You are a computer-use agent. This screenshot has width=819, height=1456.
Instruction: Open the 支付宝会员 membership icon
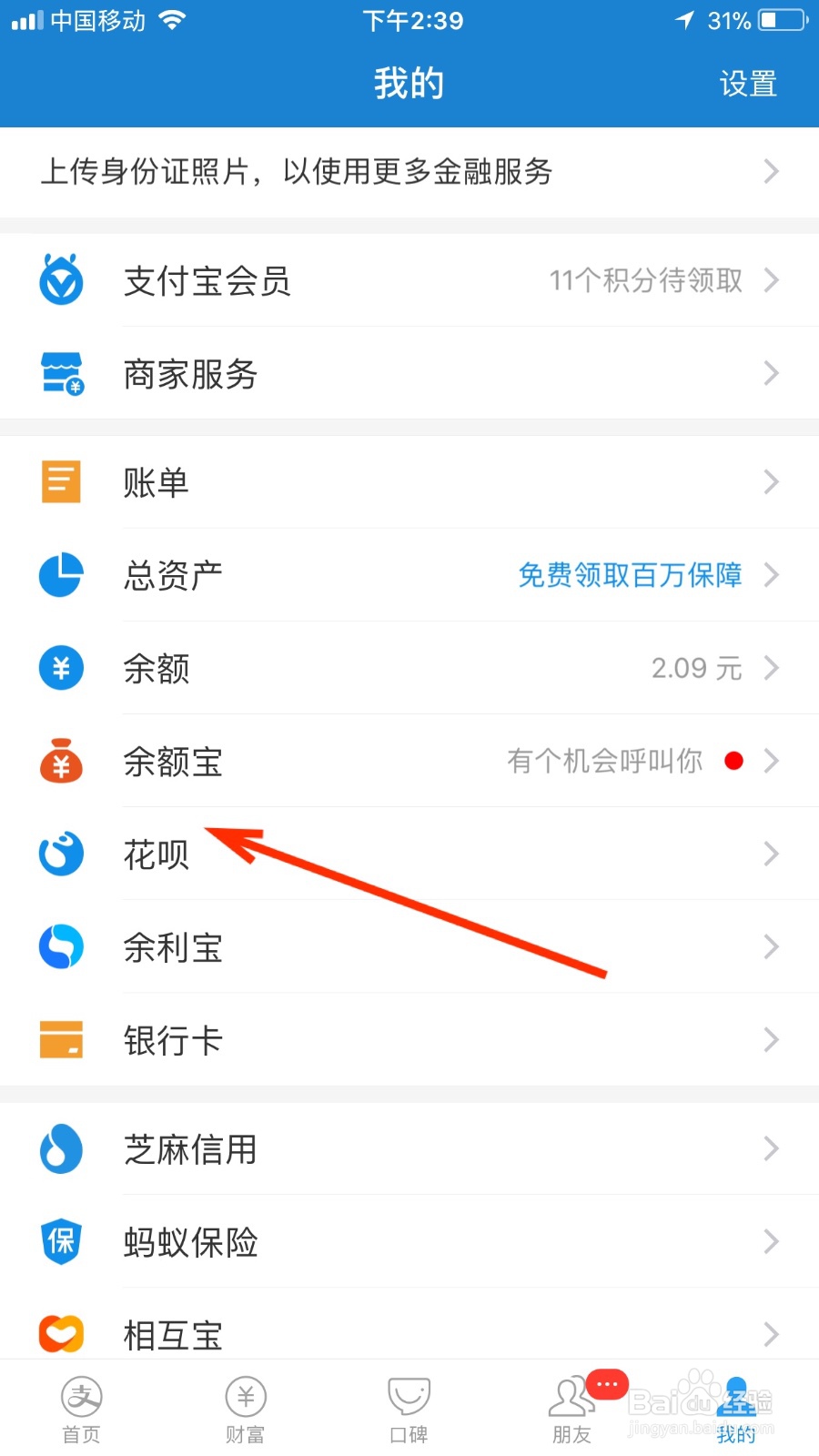60,281
